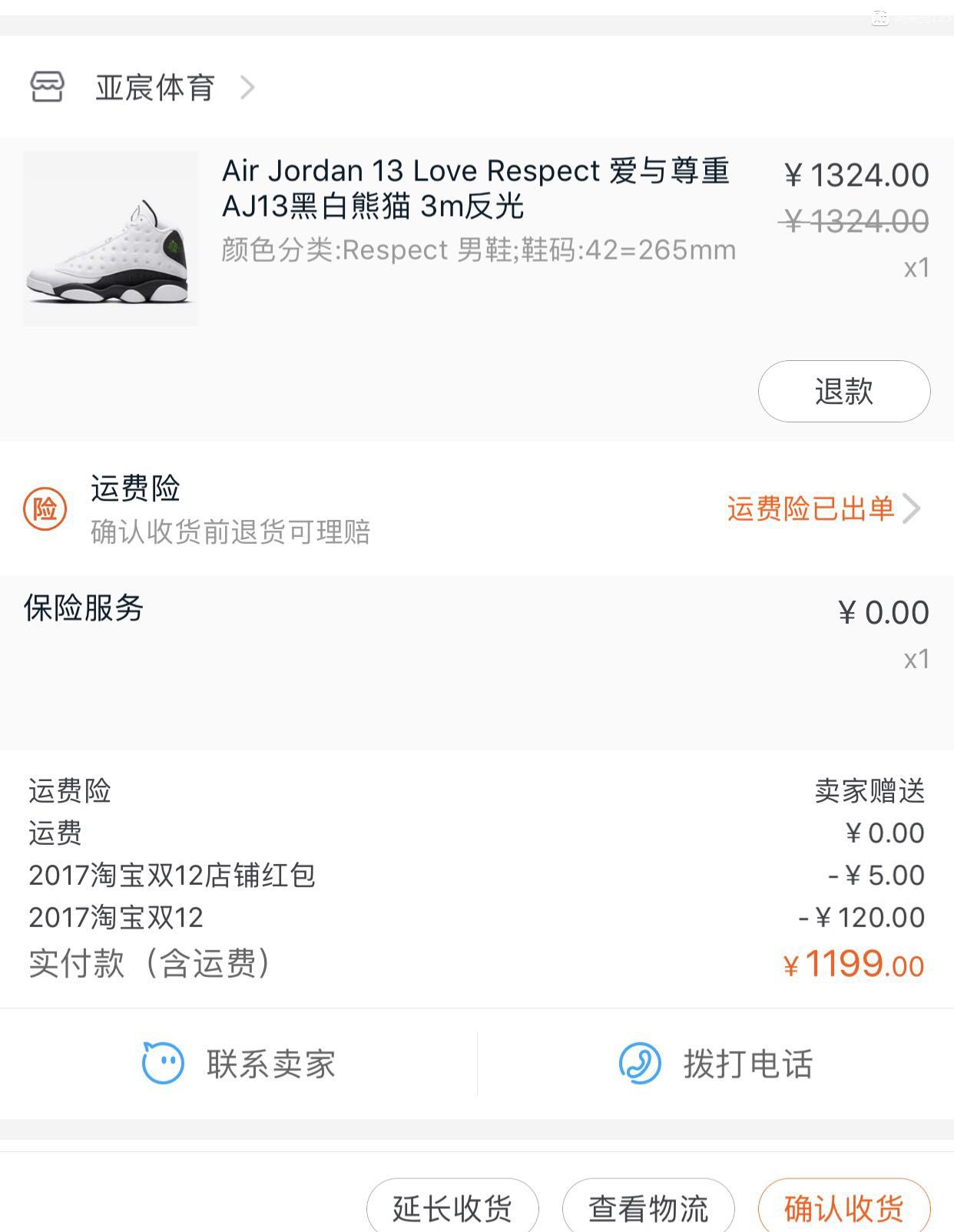Open the 亚宸体育 store page
Image resolution: width=954 pixels, height=1232 pixels.
coord(154,88)
